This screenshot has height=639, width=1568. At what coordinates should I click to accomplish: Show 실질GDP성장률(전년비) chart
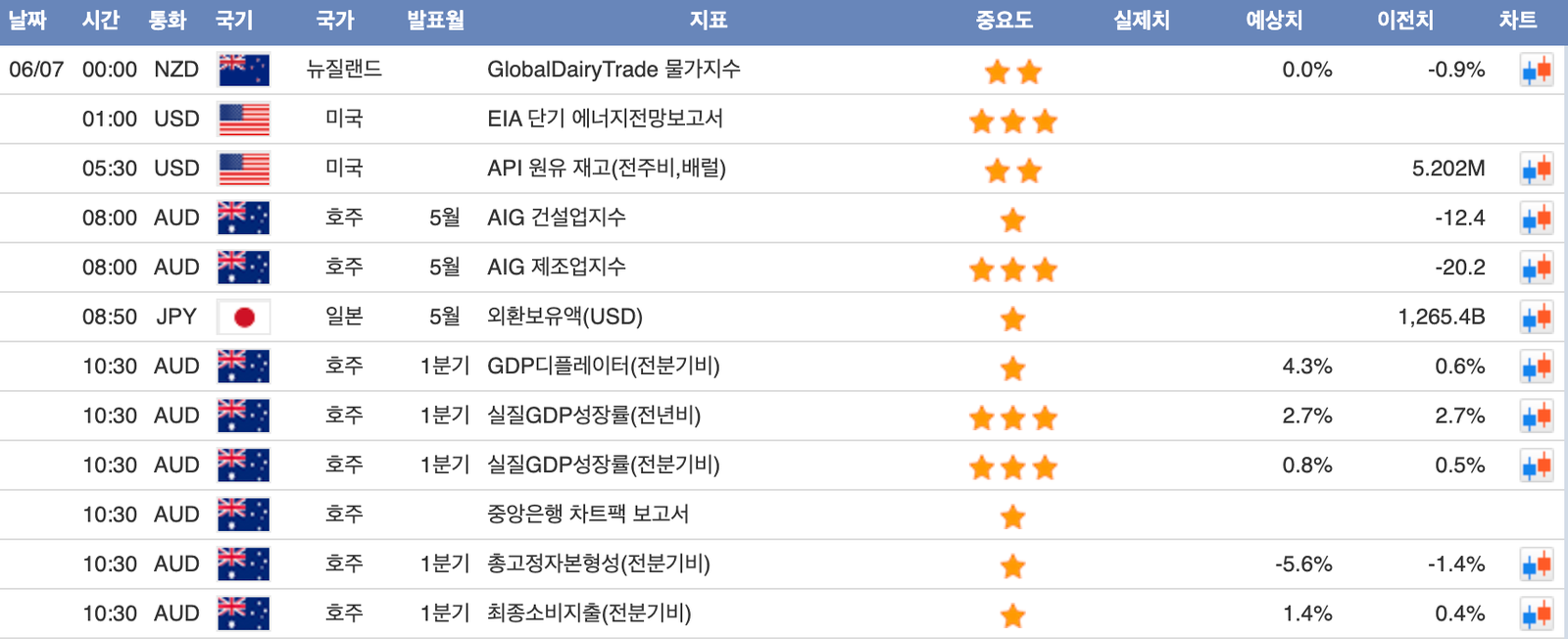[x=1537, y=417]
